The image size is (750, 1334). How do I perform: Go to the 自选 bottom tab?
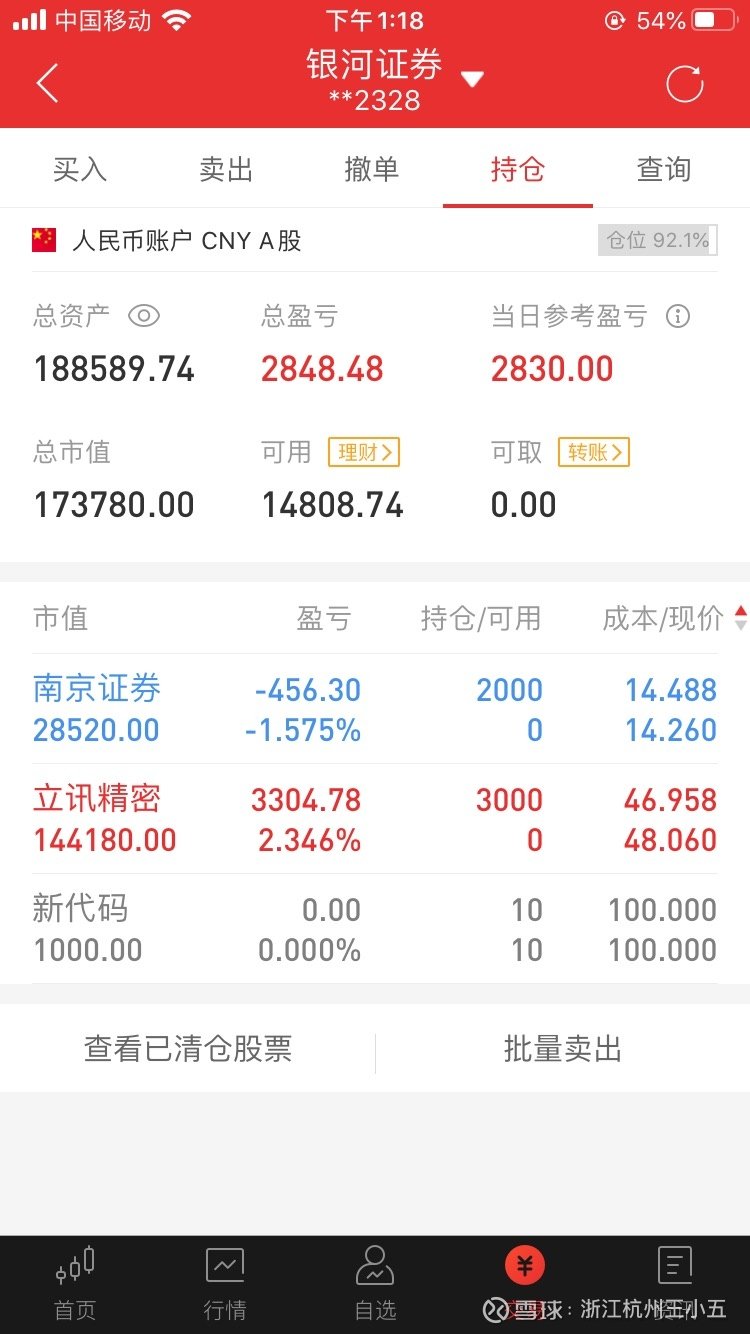pos(375,1284)
